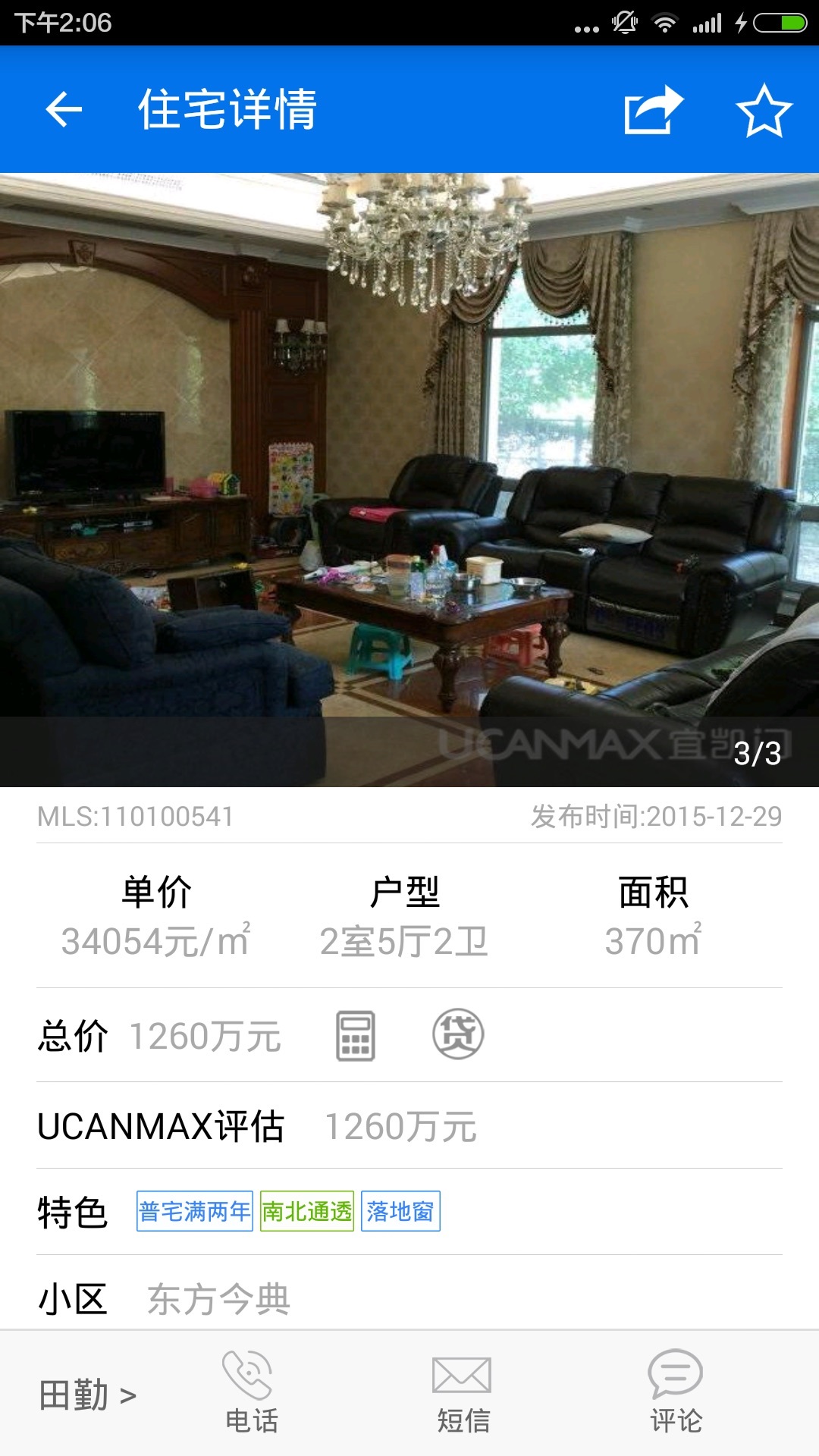Favorite this listing with the star
Image resolution: width=819 pixels, height=1456 pixels.
[x=764, y=111]
